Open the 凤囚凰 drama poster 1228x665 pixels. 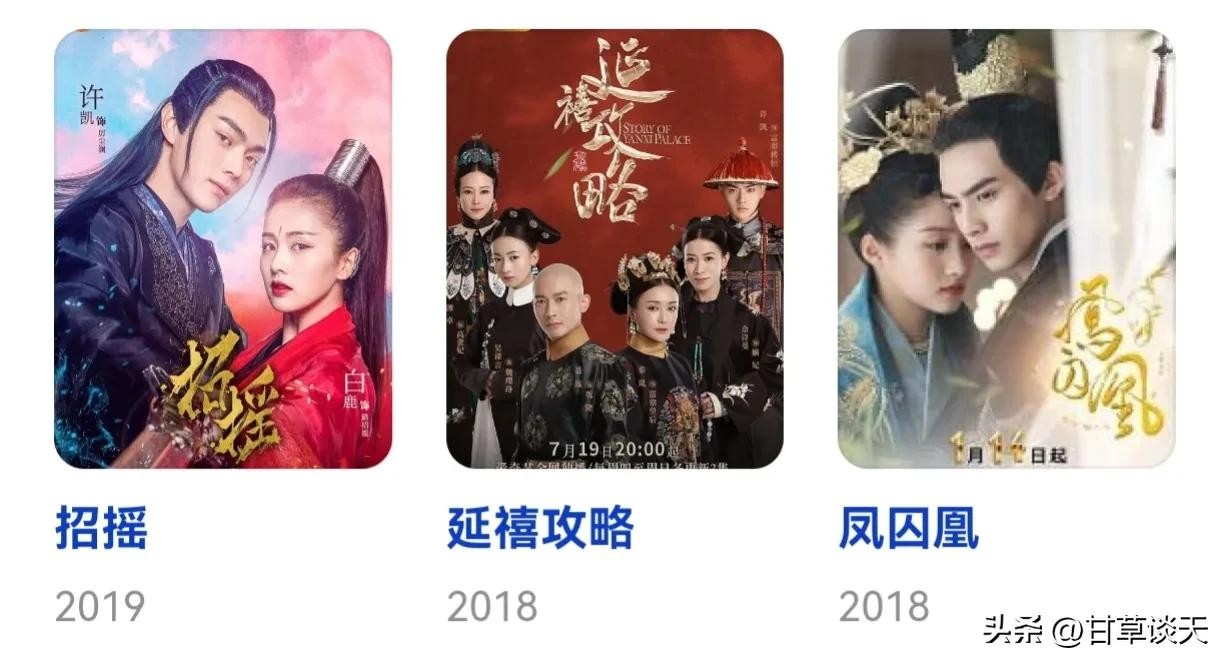tap(1005, 249)
